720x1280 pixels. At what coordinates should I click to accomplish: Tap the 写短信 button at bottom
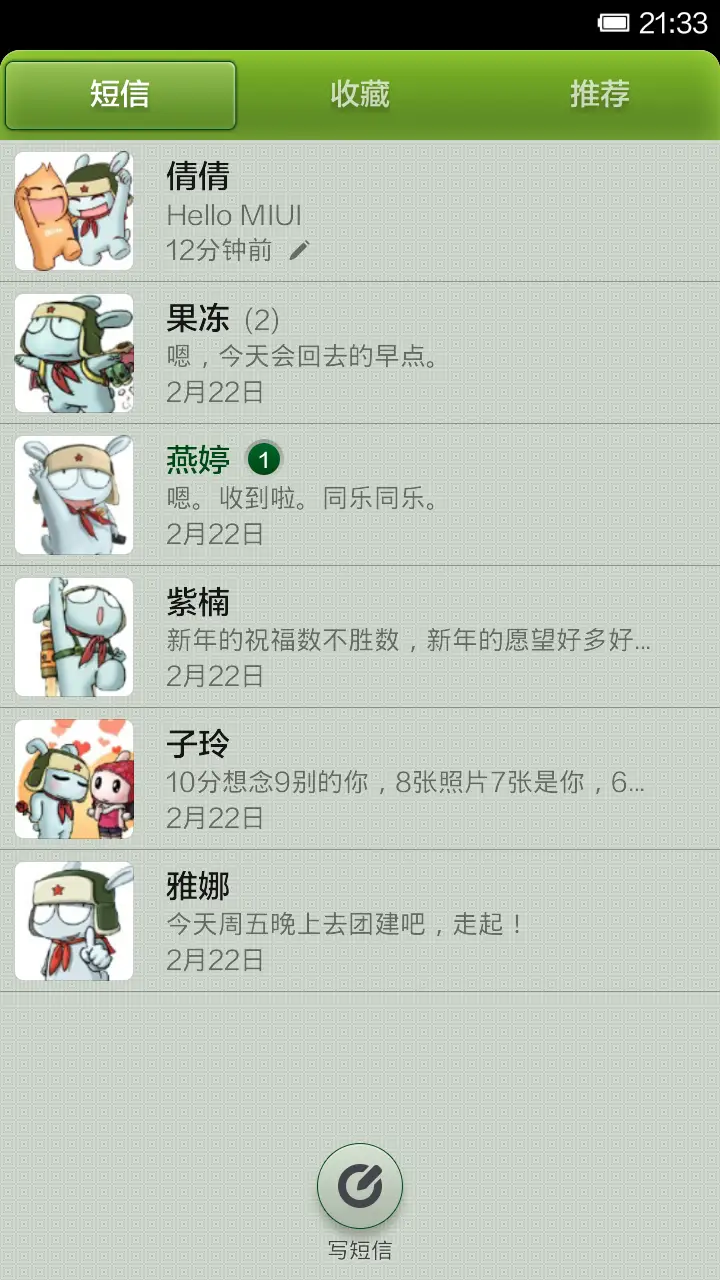pyautogui.click(x=361, y=1249)
